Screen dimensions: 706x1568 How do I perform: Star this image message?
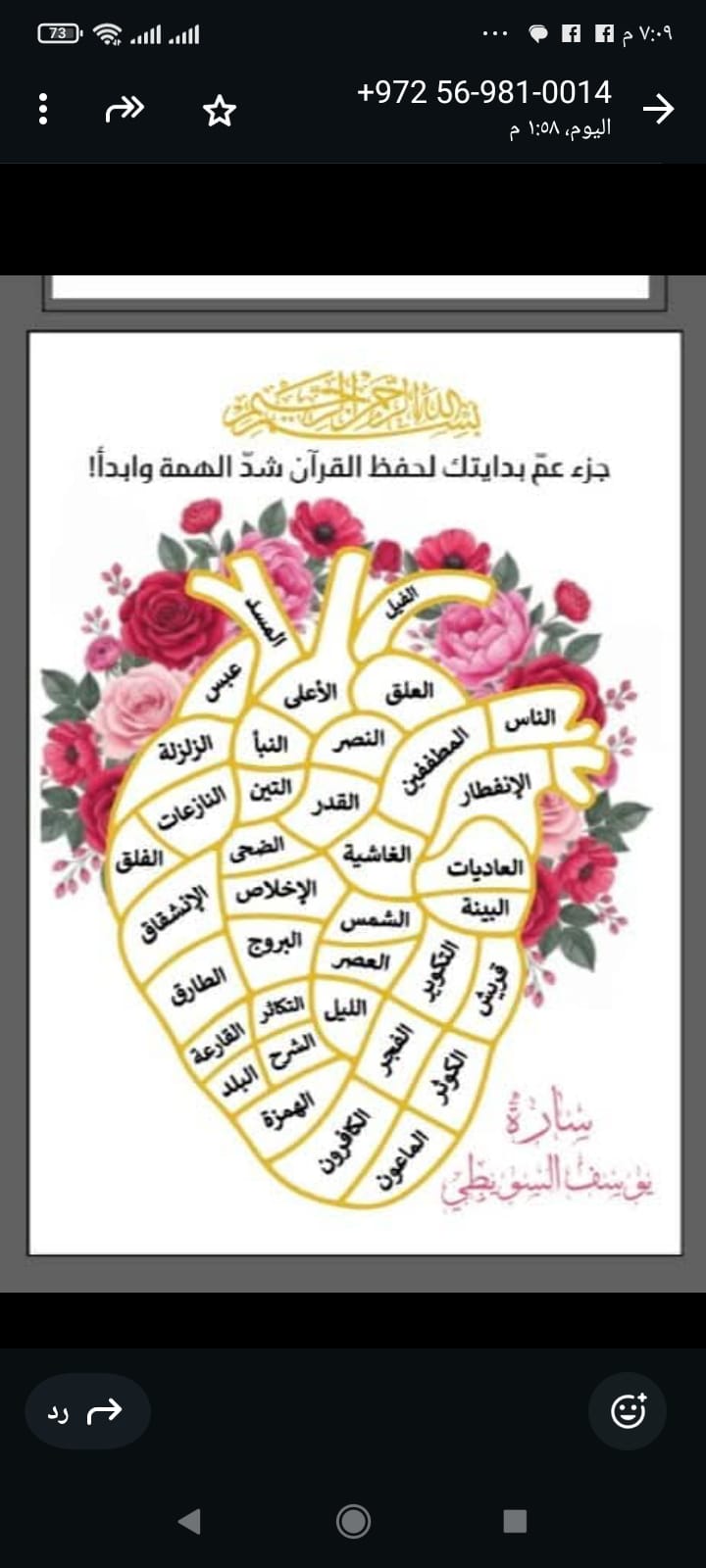(219, 111)
